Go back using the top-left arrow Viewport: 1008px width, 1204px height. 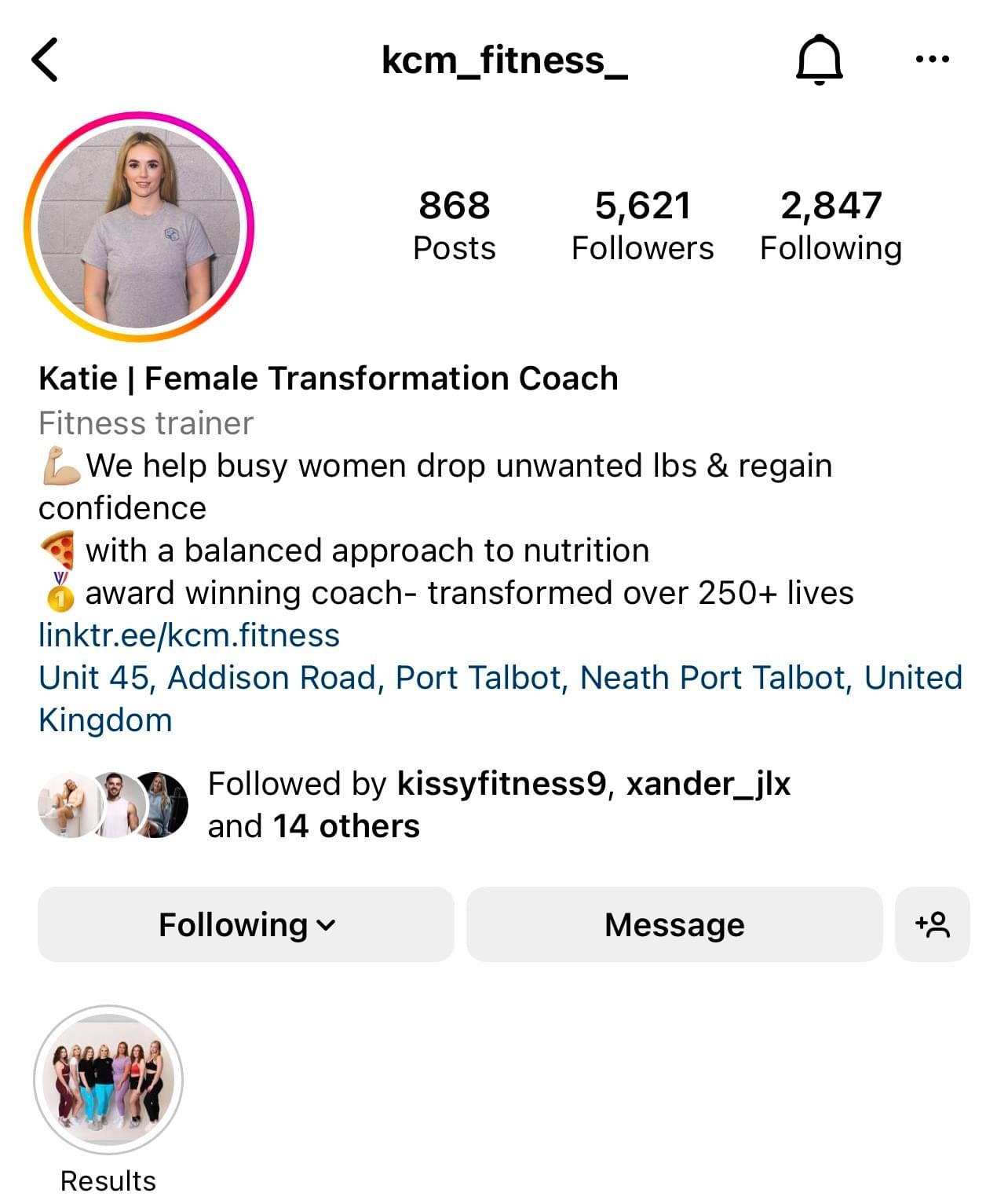point(46,60)
